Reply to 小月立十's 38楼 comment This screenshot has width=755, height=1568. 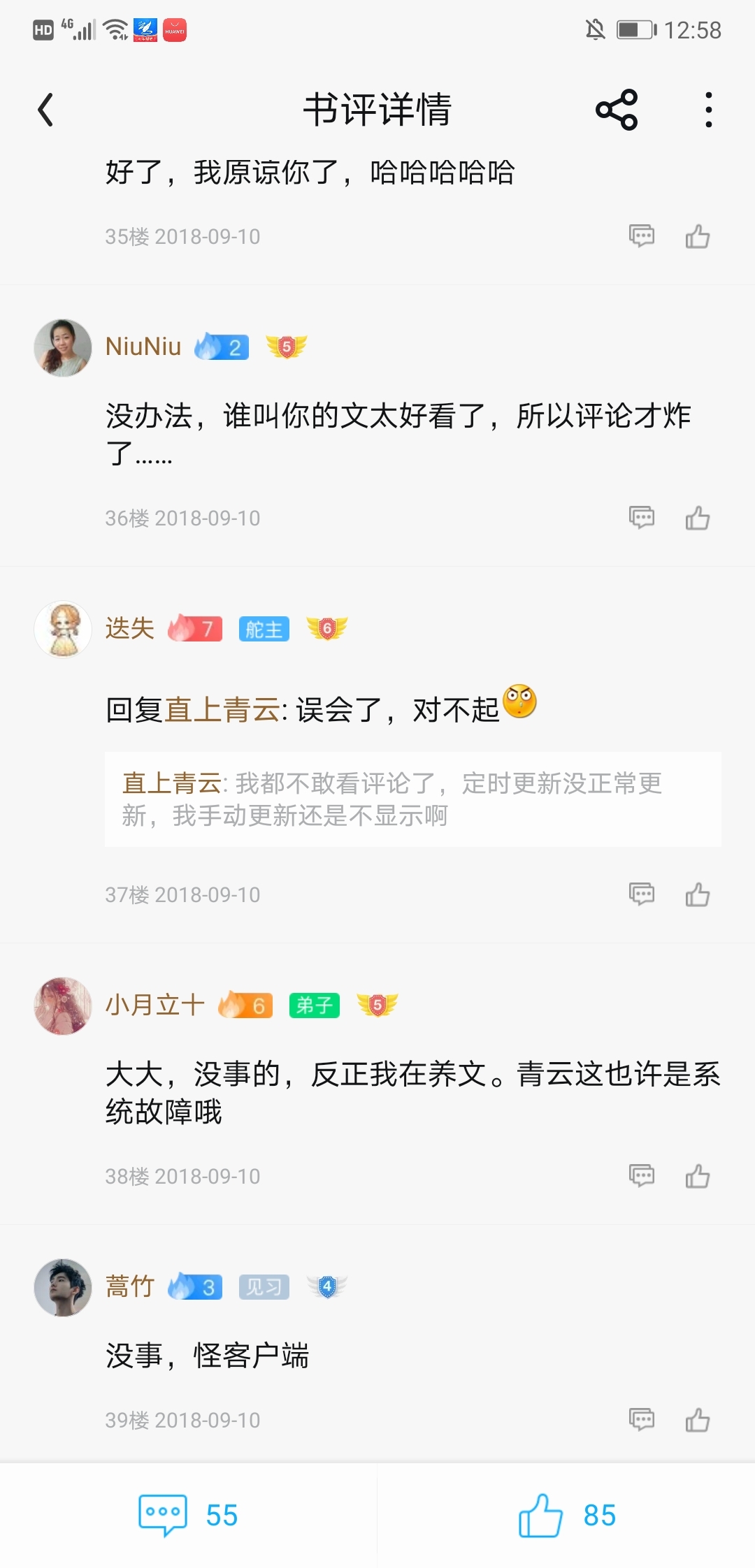click(641, 1176)
